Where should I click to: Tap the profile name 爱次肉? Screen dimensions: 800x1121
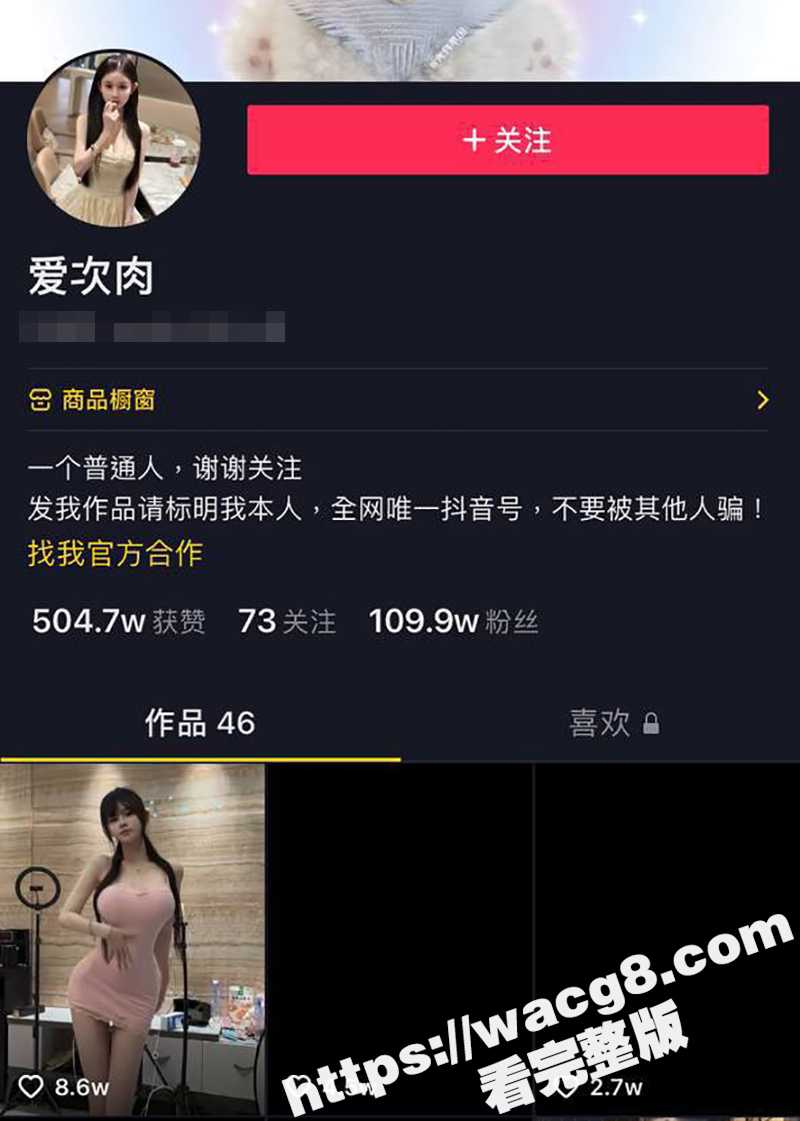pyautogui.click(x=90, y=280)
